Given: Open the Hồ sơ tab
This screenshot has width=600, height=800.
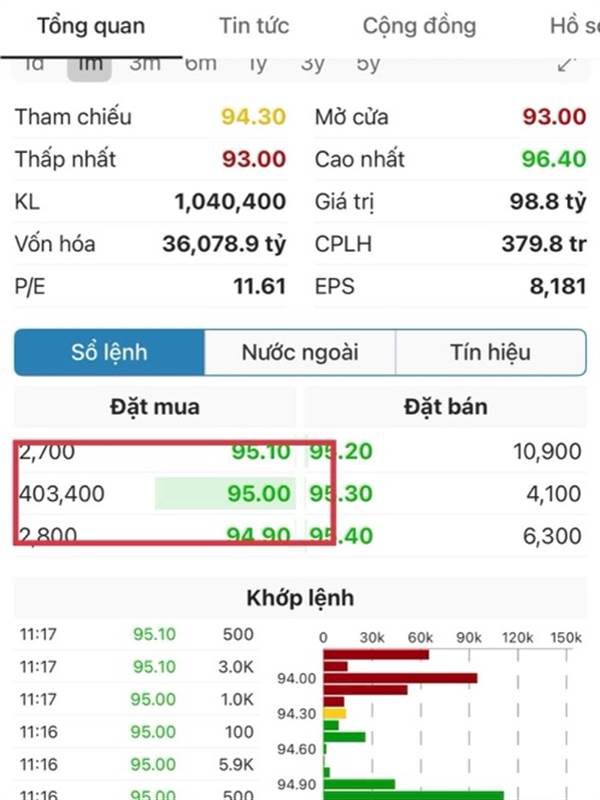Looking at the screenshot, I should 573,27.
